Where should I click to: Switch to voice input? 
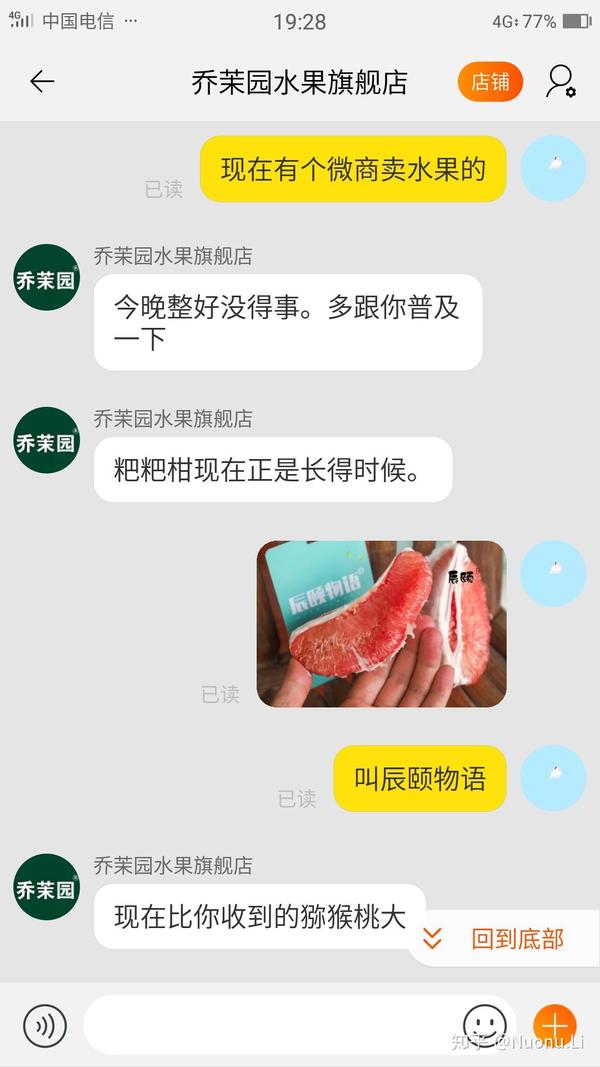pos(45,1025)
